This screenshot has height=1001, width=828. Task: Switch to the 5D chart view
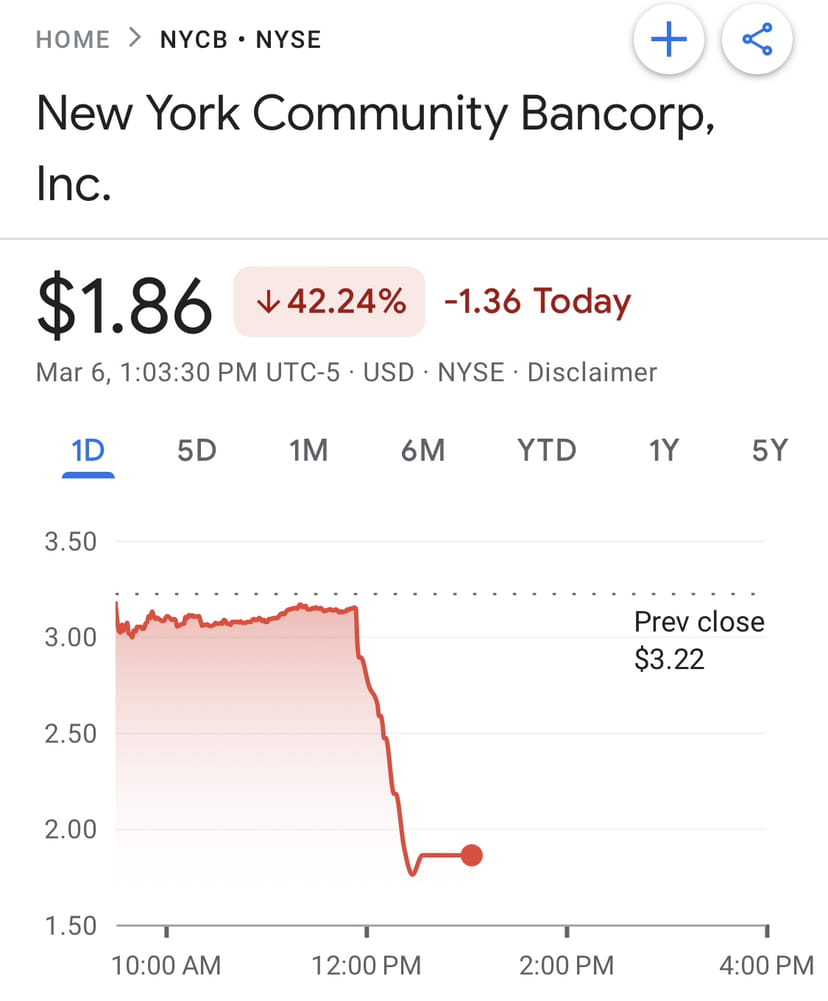click(x=196, y=451)
